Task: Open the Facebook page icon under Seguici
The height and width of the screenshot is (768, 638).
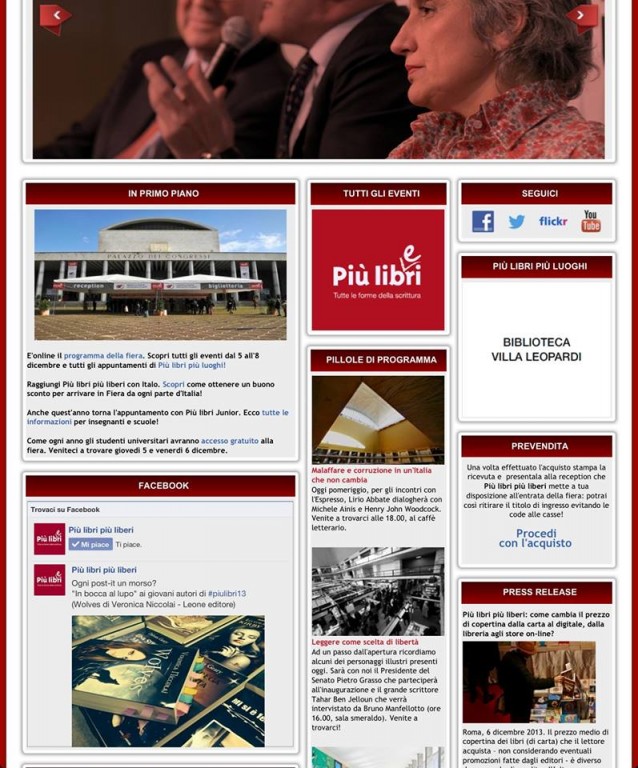Action: pos(483,221)
